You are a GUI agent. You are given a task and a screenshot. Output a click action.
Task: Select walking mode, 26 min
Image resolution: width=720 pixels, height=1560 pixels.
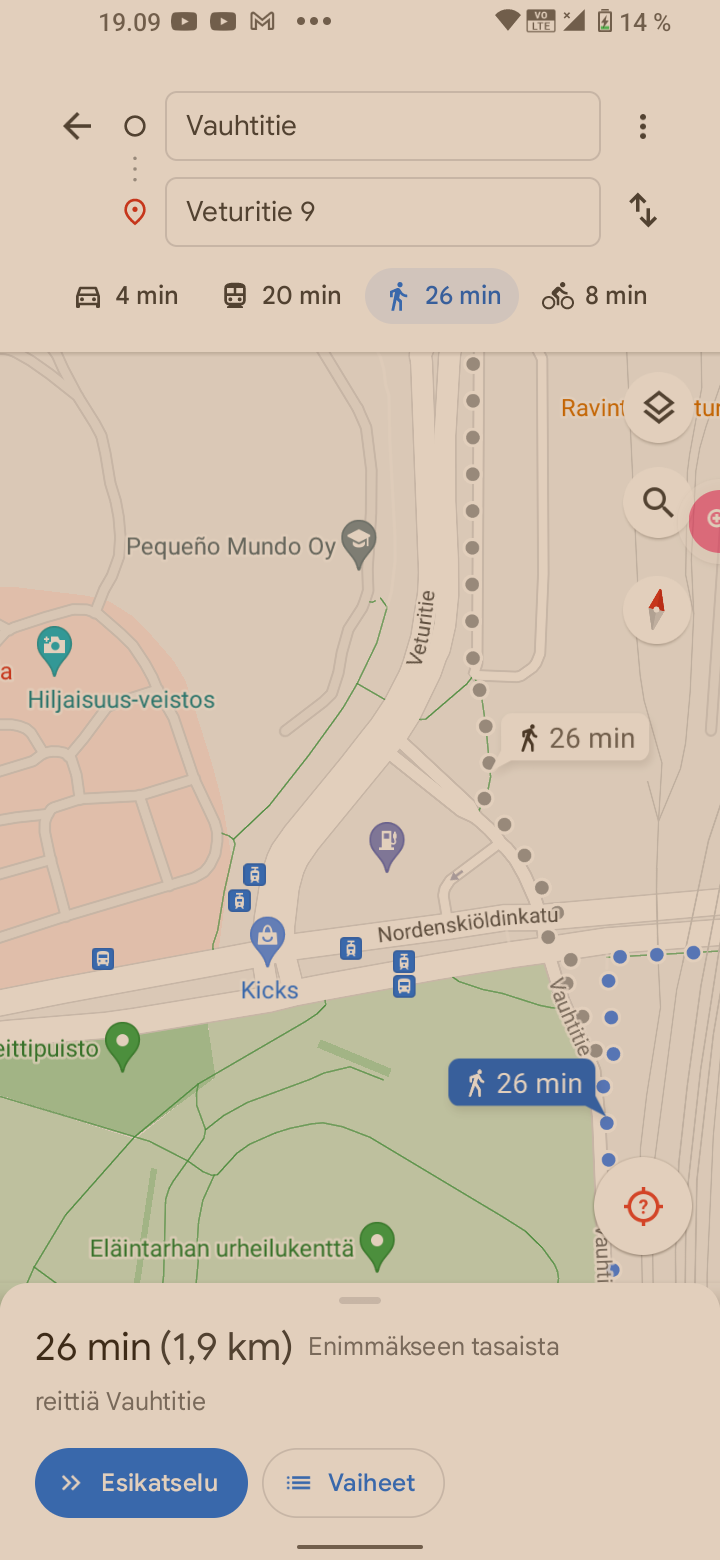click(442, 296)
